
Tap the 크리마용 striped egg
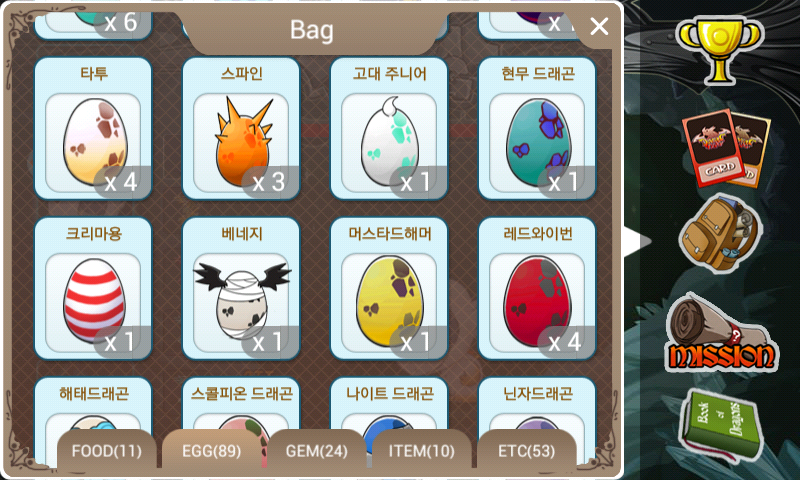coord(93,288)
